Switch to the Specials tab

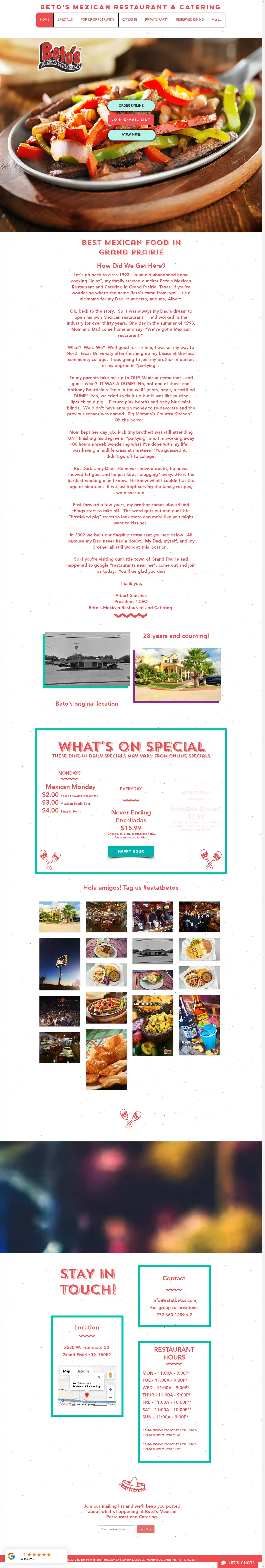(65, 19)
